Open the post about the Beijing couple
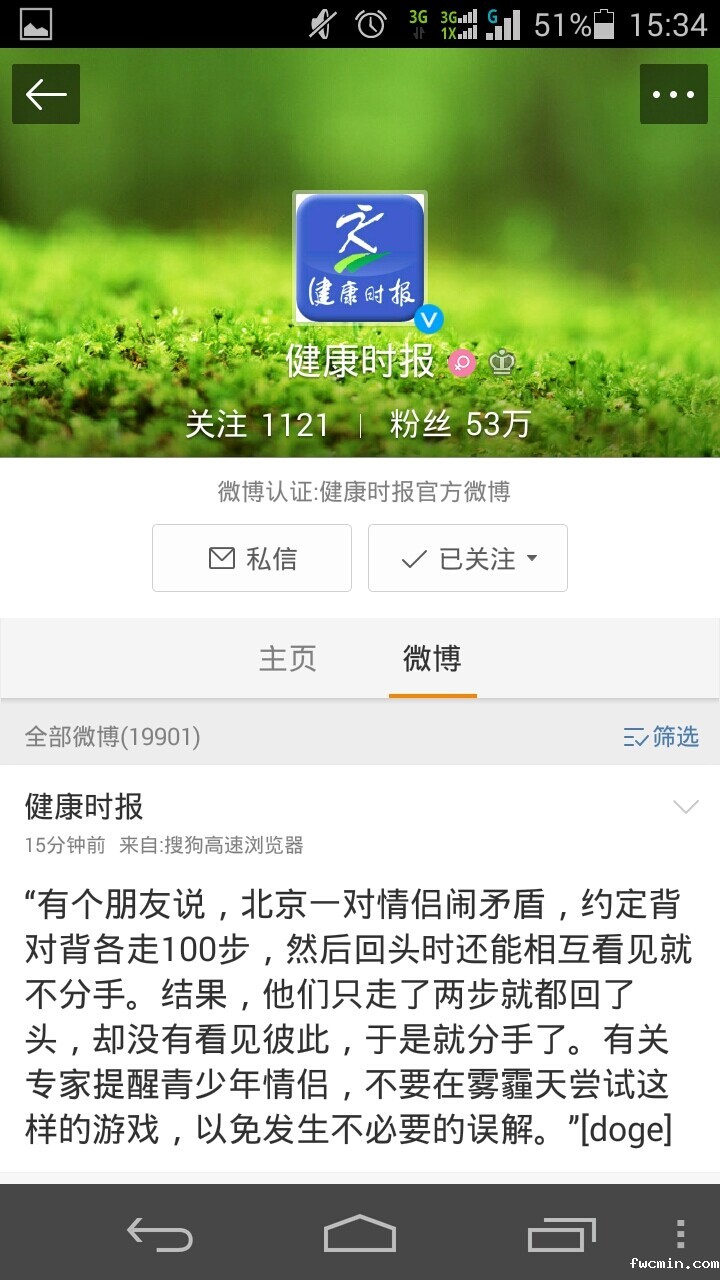 click(x=358, y=1017)
